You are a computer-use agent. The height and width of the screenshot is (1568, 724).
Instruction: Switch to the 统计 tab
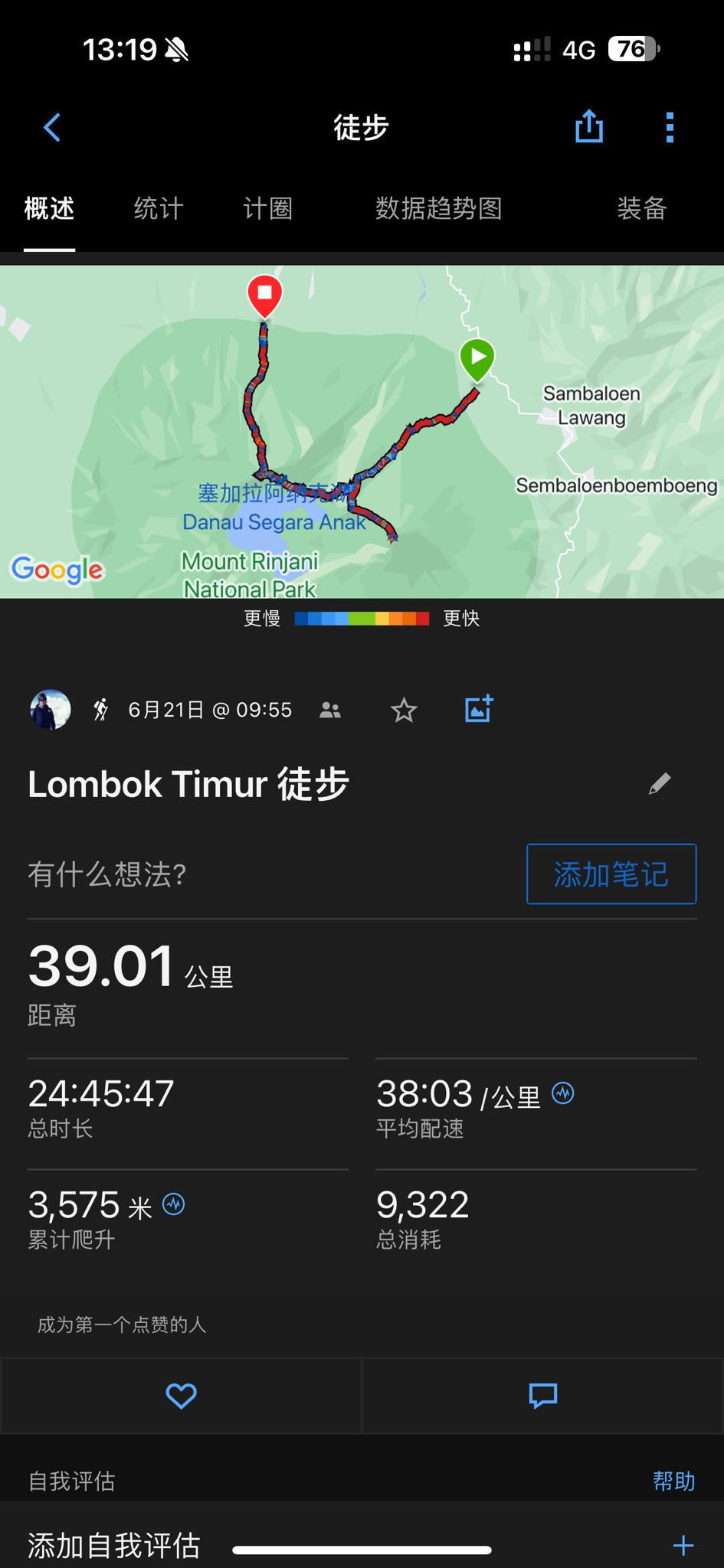coord(159,208)
